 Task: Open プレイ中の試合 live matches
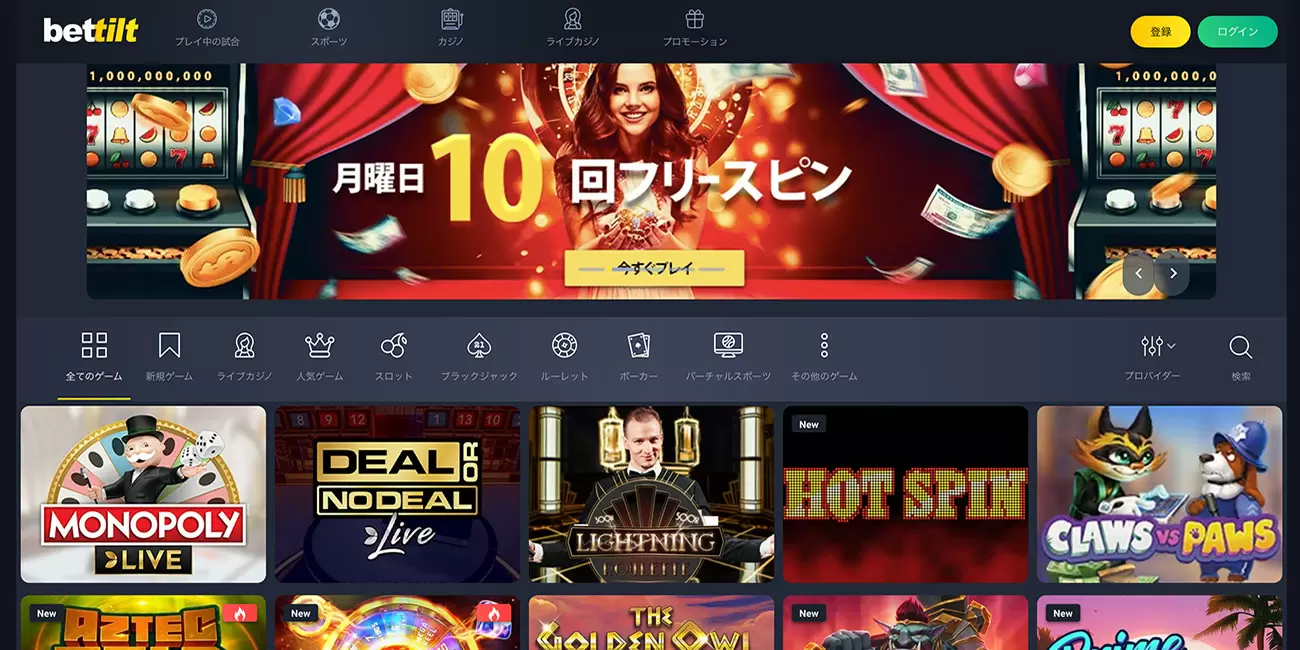point(207,28)
